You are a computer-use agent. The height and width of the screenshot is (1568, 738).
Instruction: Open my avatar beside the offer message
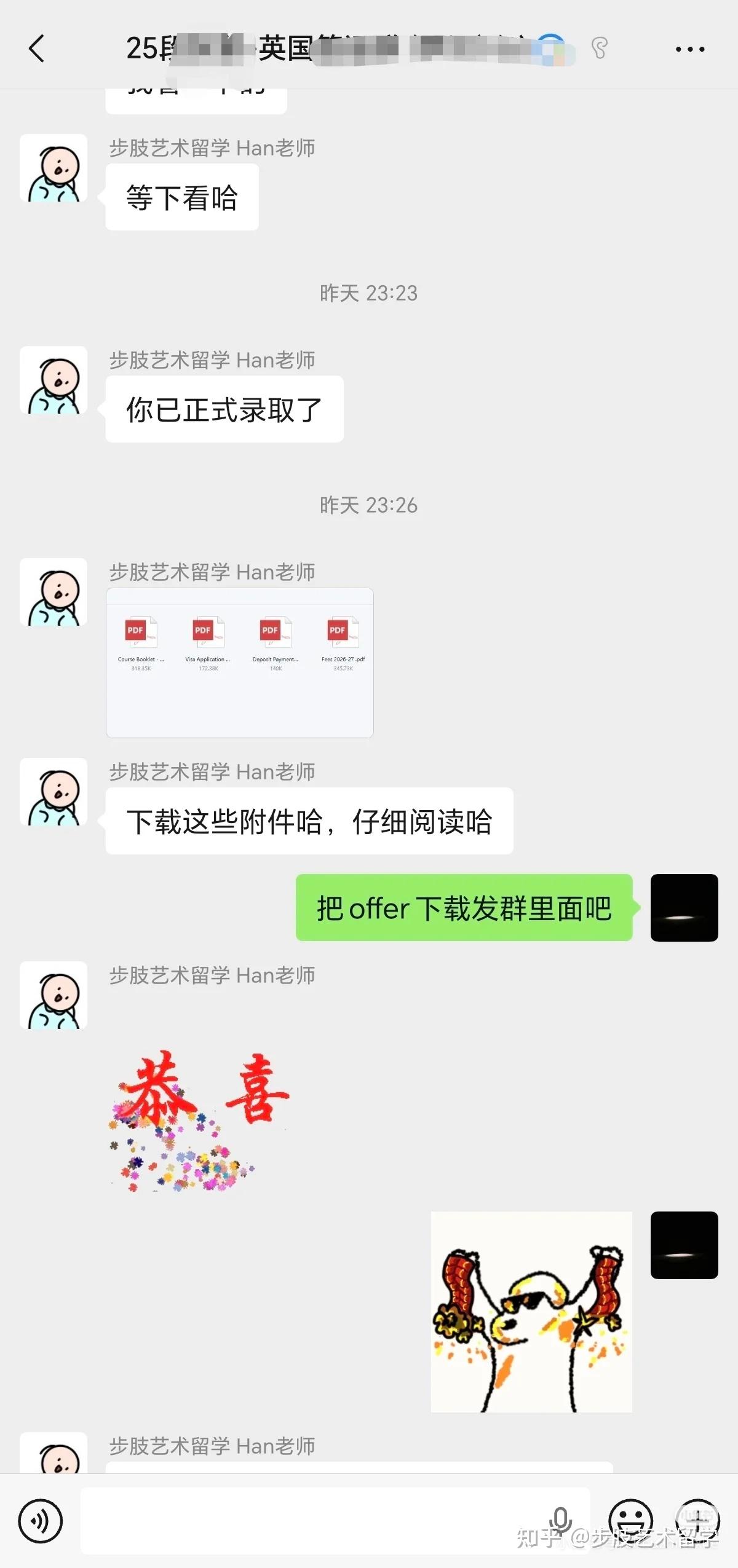tap(684, 907)
